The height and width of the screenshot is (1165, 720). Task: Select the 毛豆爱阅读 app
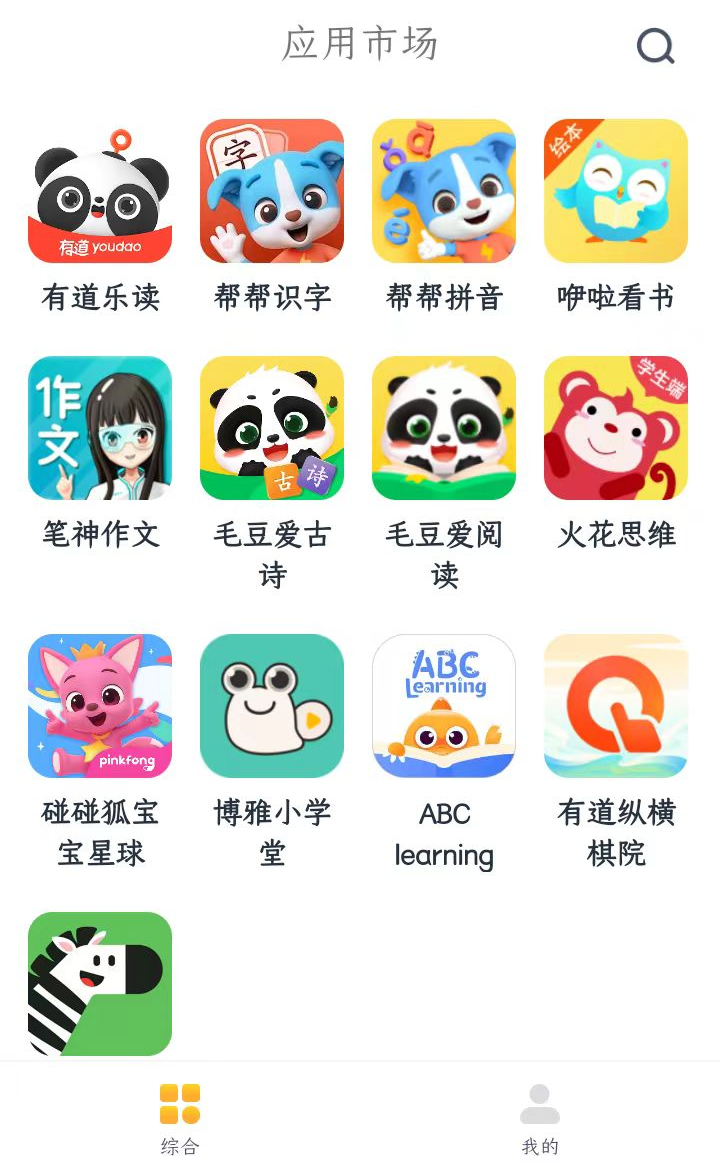point(444,428)
